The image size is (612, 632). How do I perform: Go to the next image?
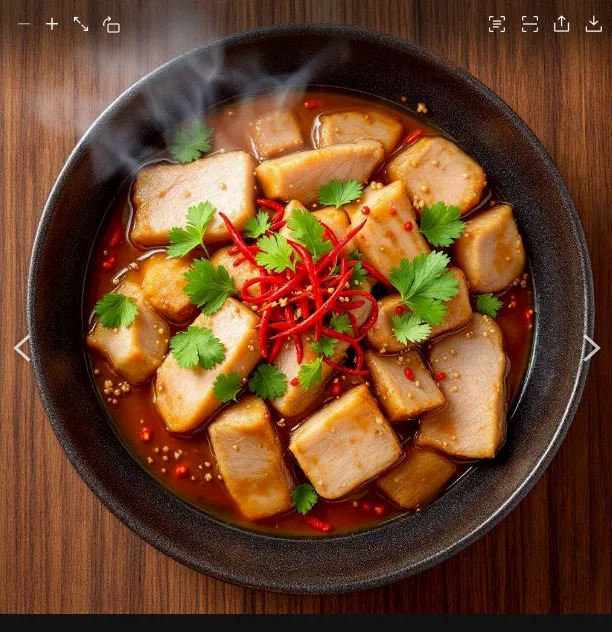(x=591, y=348)
